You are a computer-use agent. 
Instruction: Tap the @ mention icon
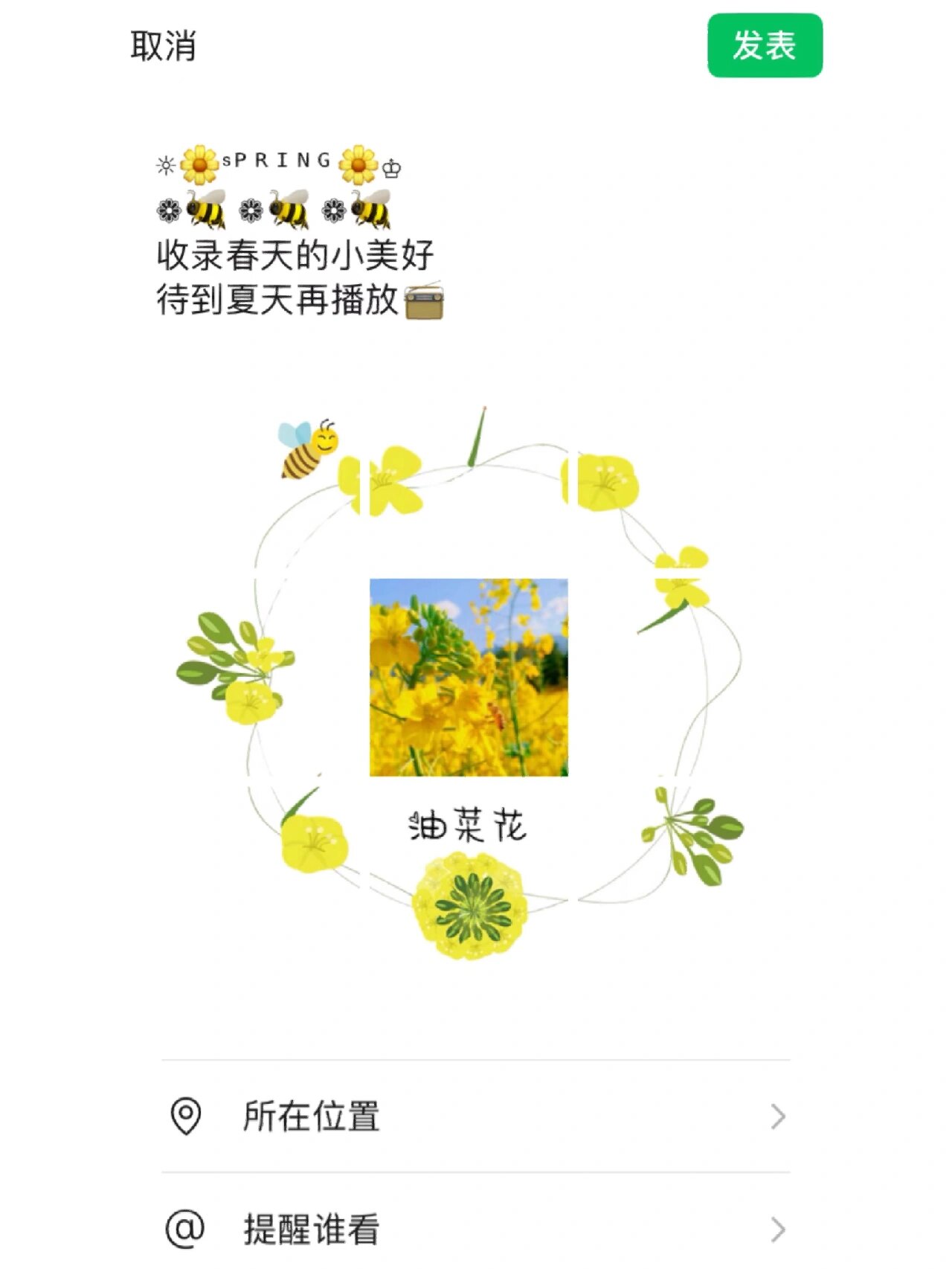[184, 1232]
